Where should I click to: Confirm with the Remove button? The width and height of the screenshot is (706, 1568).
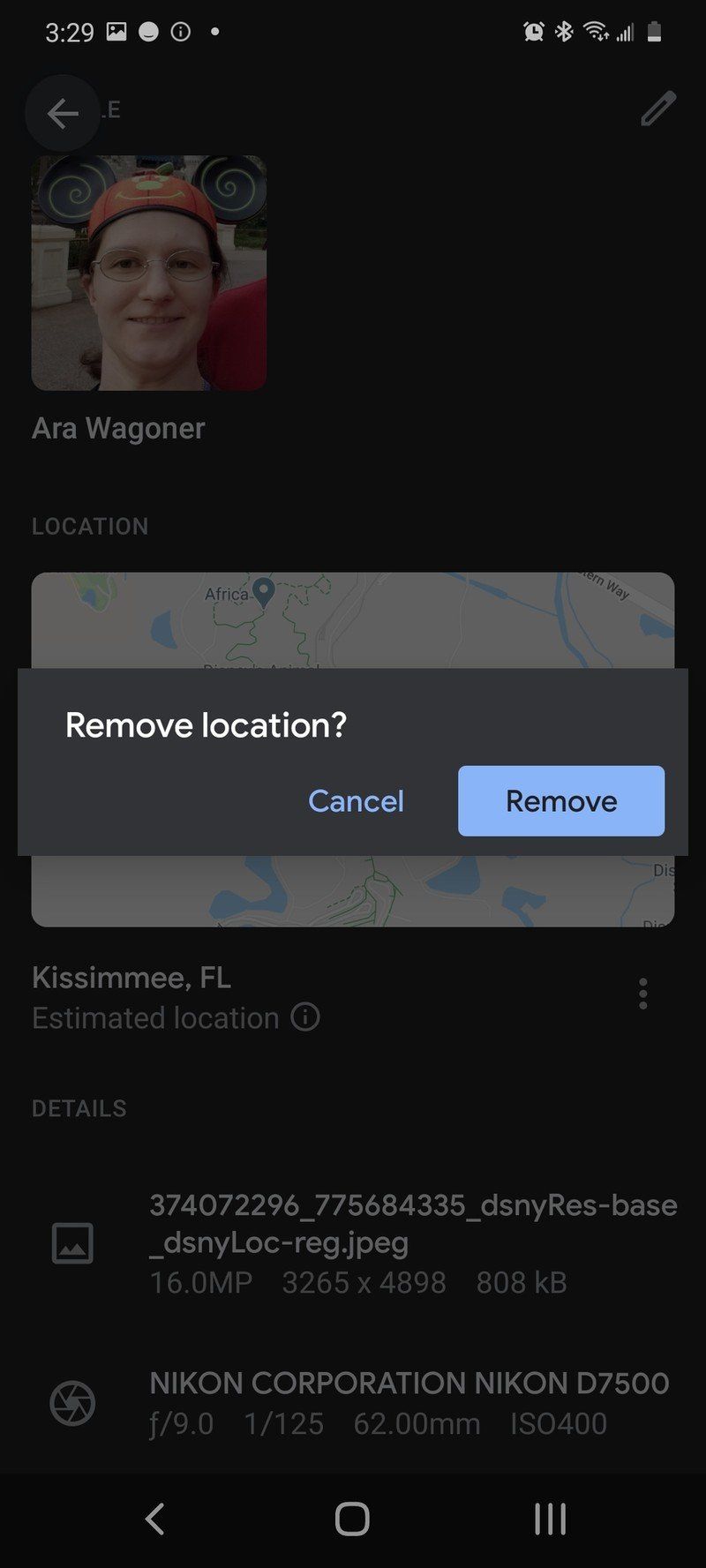(x=561, y=800)
